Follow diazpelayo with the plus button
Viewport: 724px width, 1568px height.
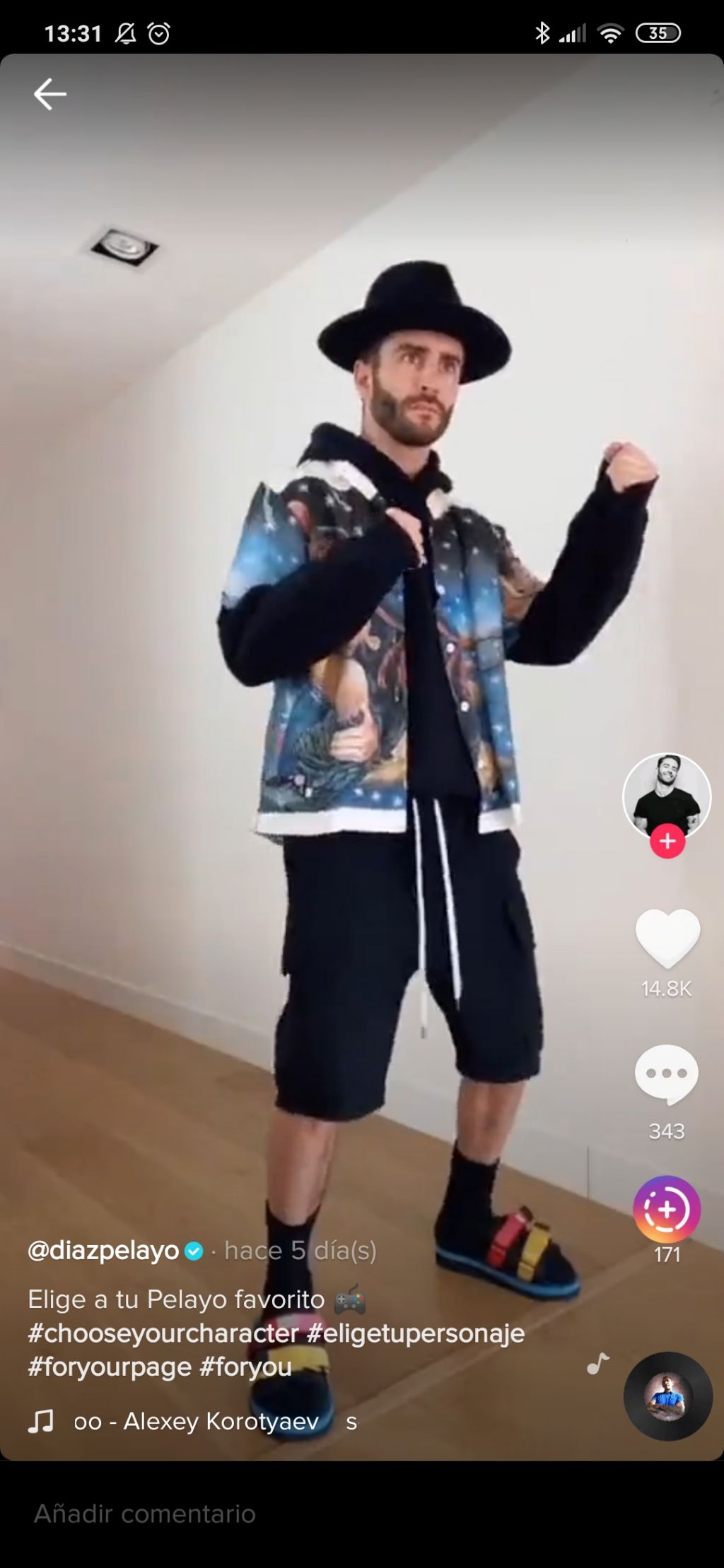click(x=667, y=841)
